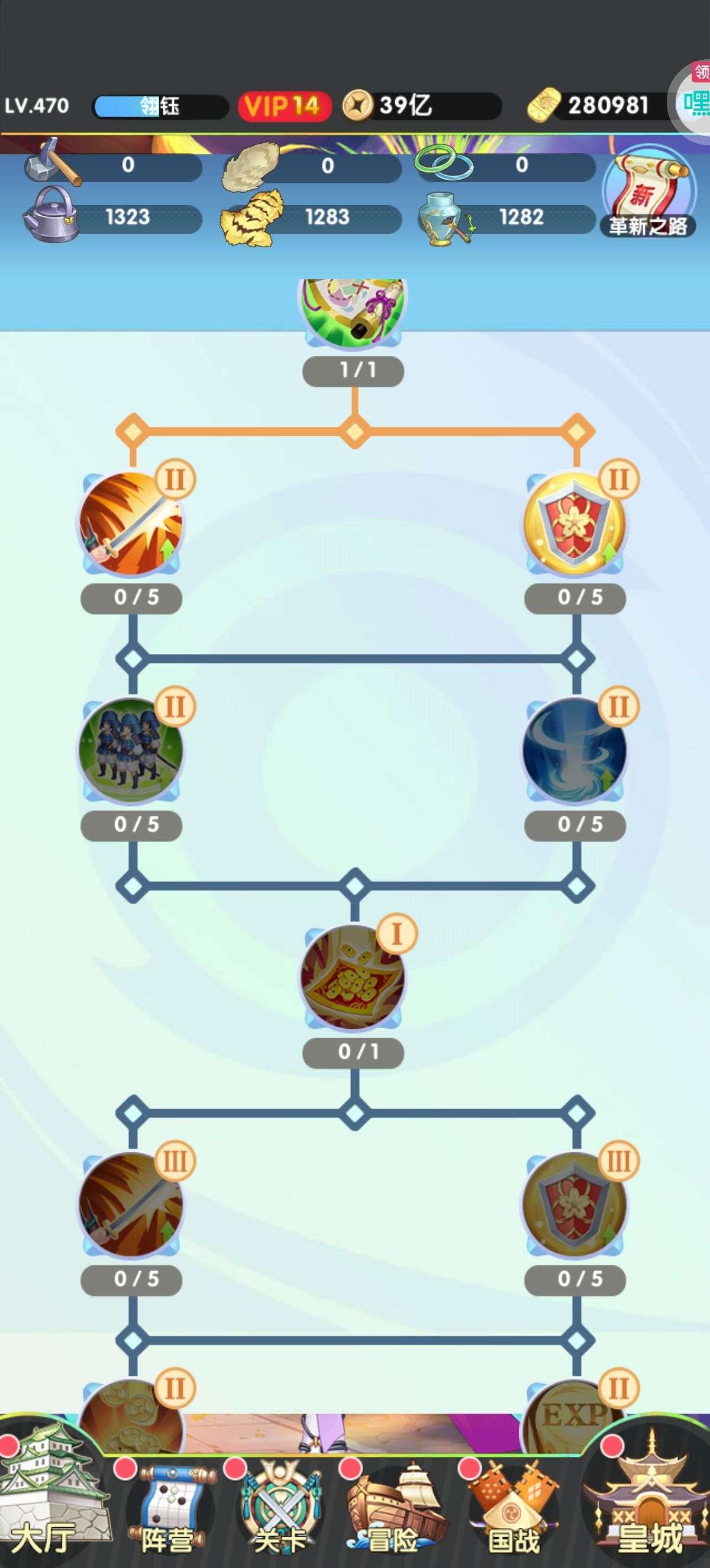Select the tier II whirlwind skill node
This screenshot has height=1568, width=710.
[574, 751]
